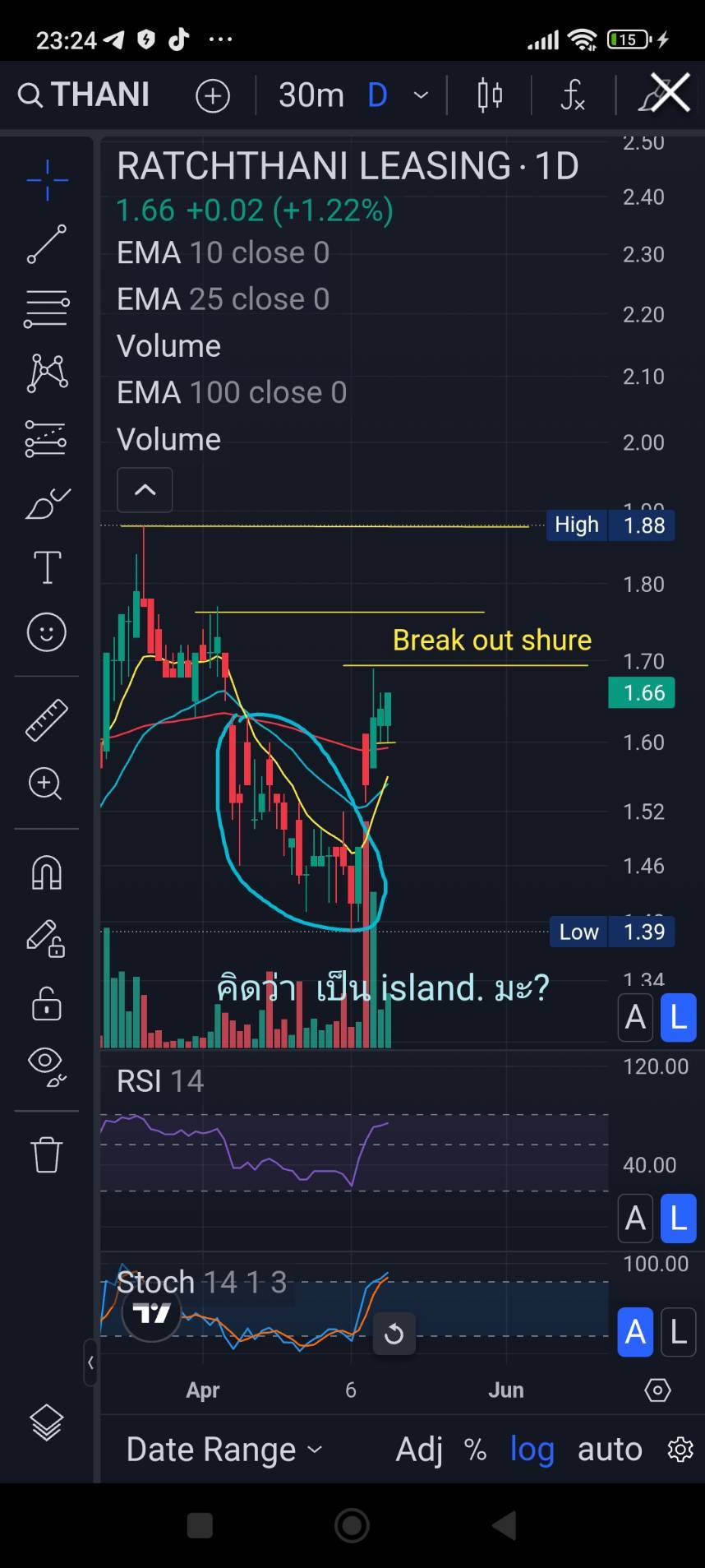This screenshot has width=705, height=1568.
Task: Collapse the indicator legend
Action: point(145,490)
